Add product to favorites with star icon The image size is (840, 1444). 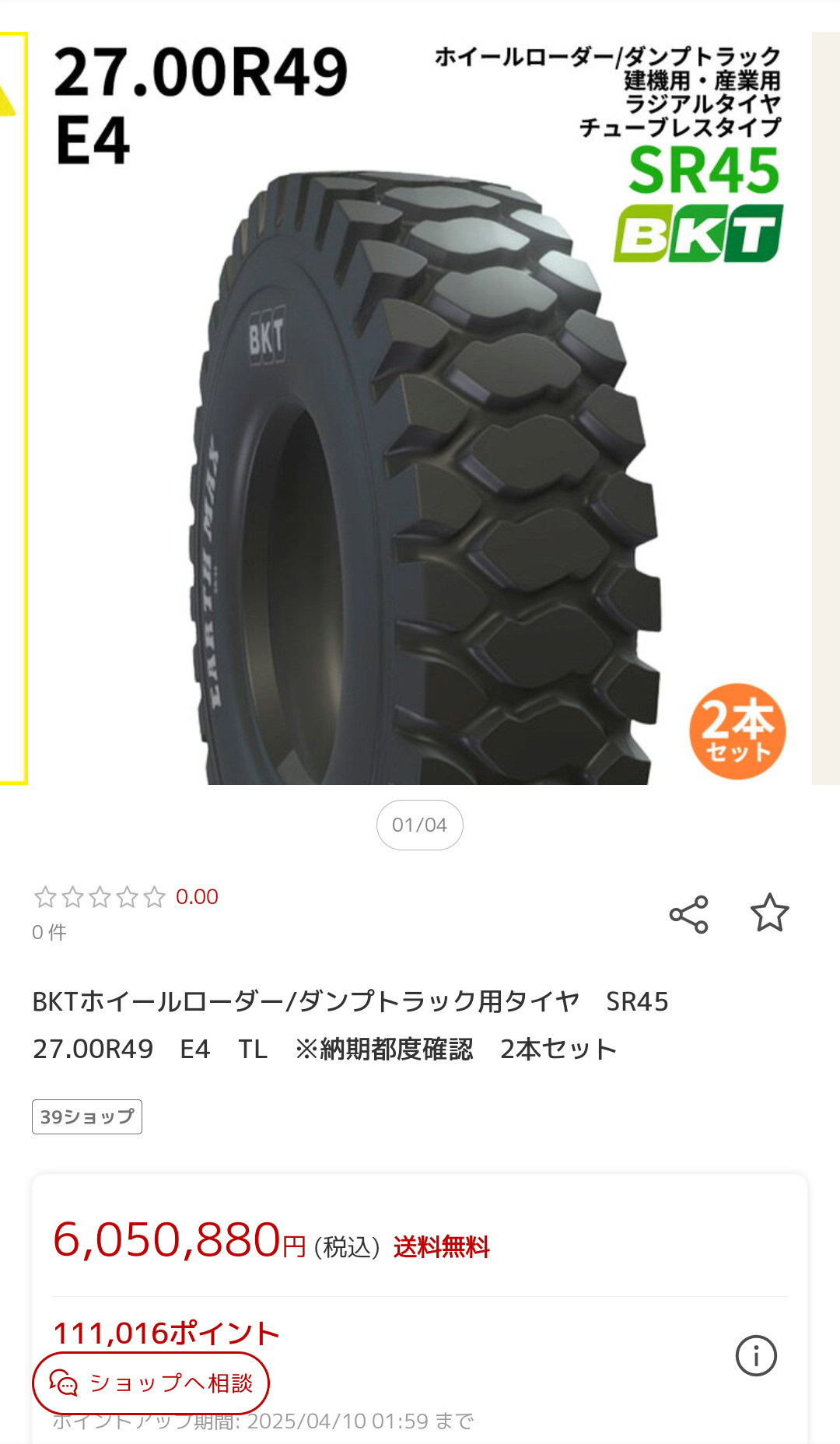(x=769, y=913)
